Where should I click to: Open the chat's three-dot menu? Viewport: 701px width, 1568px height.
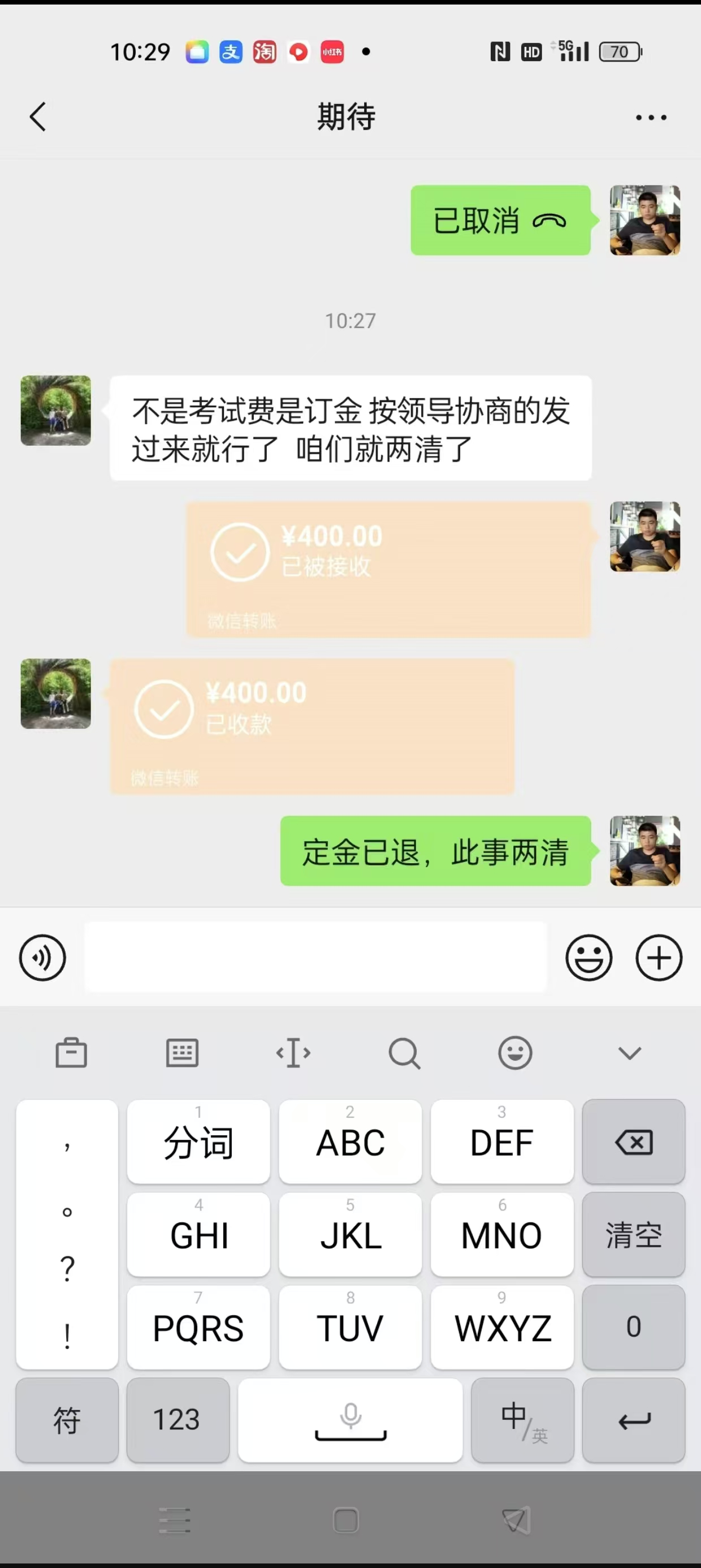click(x=651, y=118)
